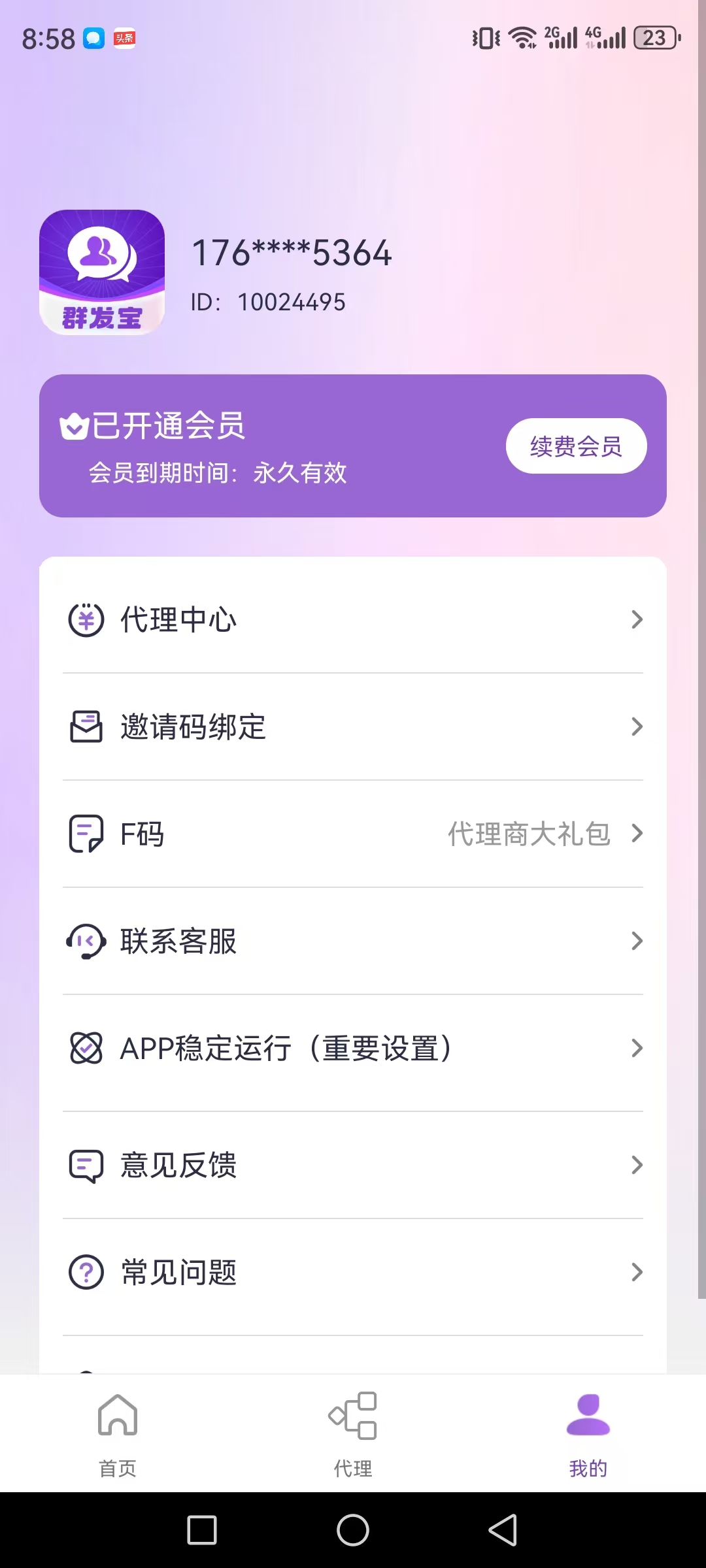This screenshot has height=1568, width=706.
Task: Open the F码 row
Action: (353, 834)
